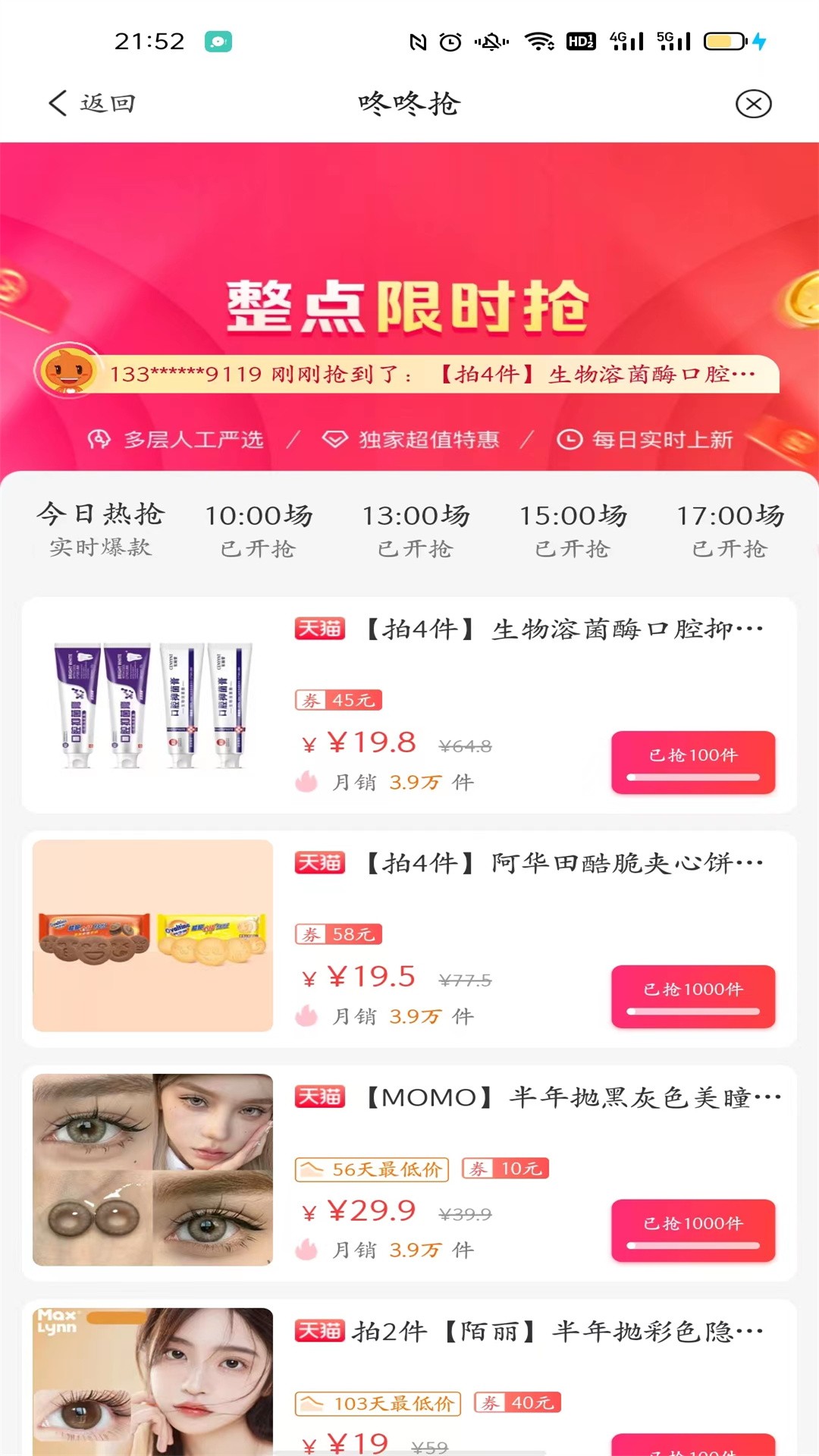Click the Tmall badge on the MOMO contact lens item
This screenshot has width=819, height=1456.
pyautogui.click(x=319, y=1097)
